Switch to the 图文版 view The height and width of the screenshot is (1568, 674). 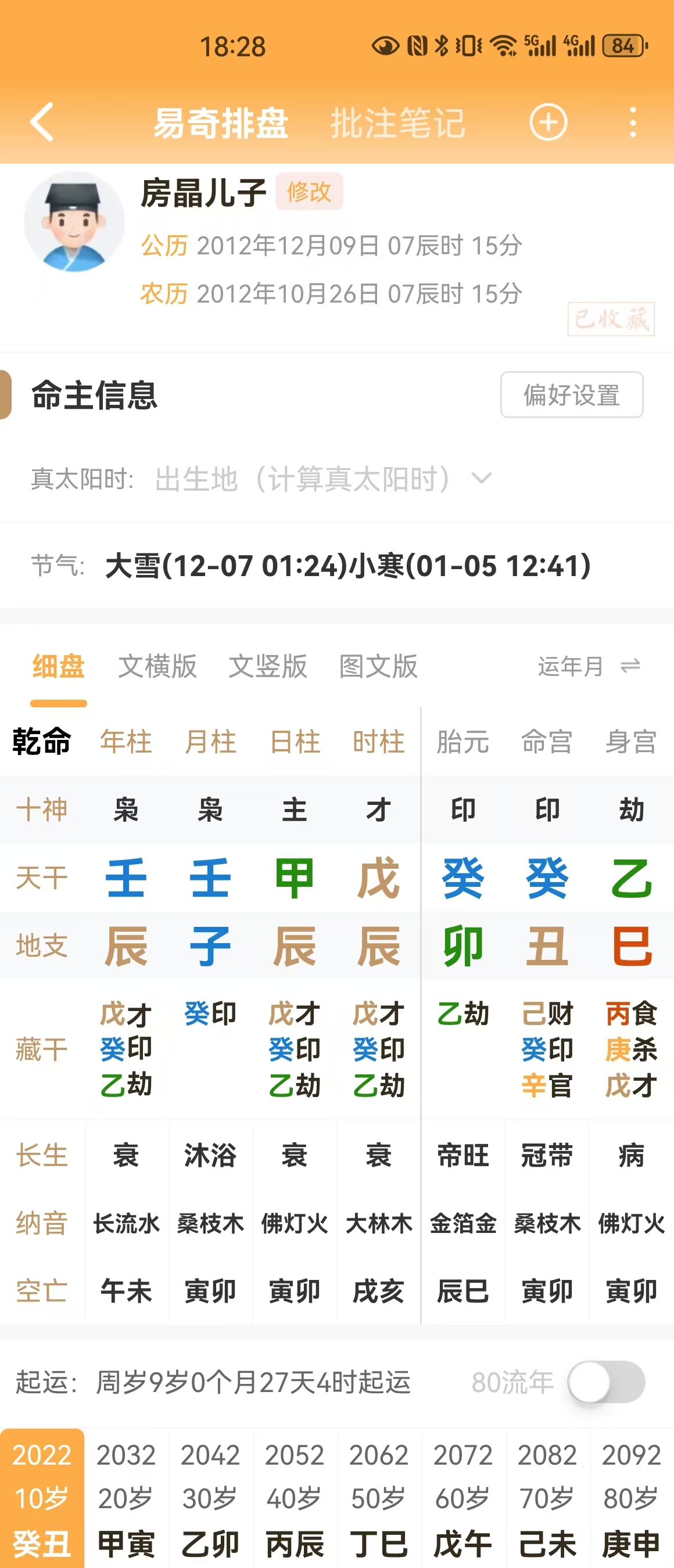click(378, 666)
